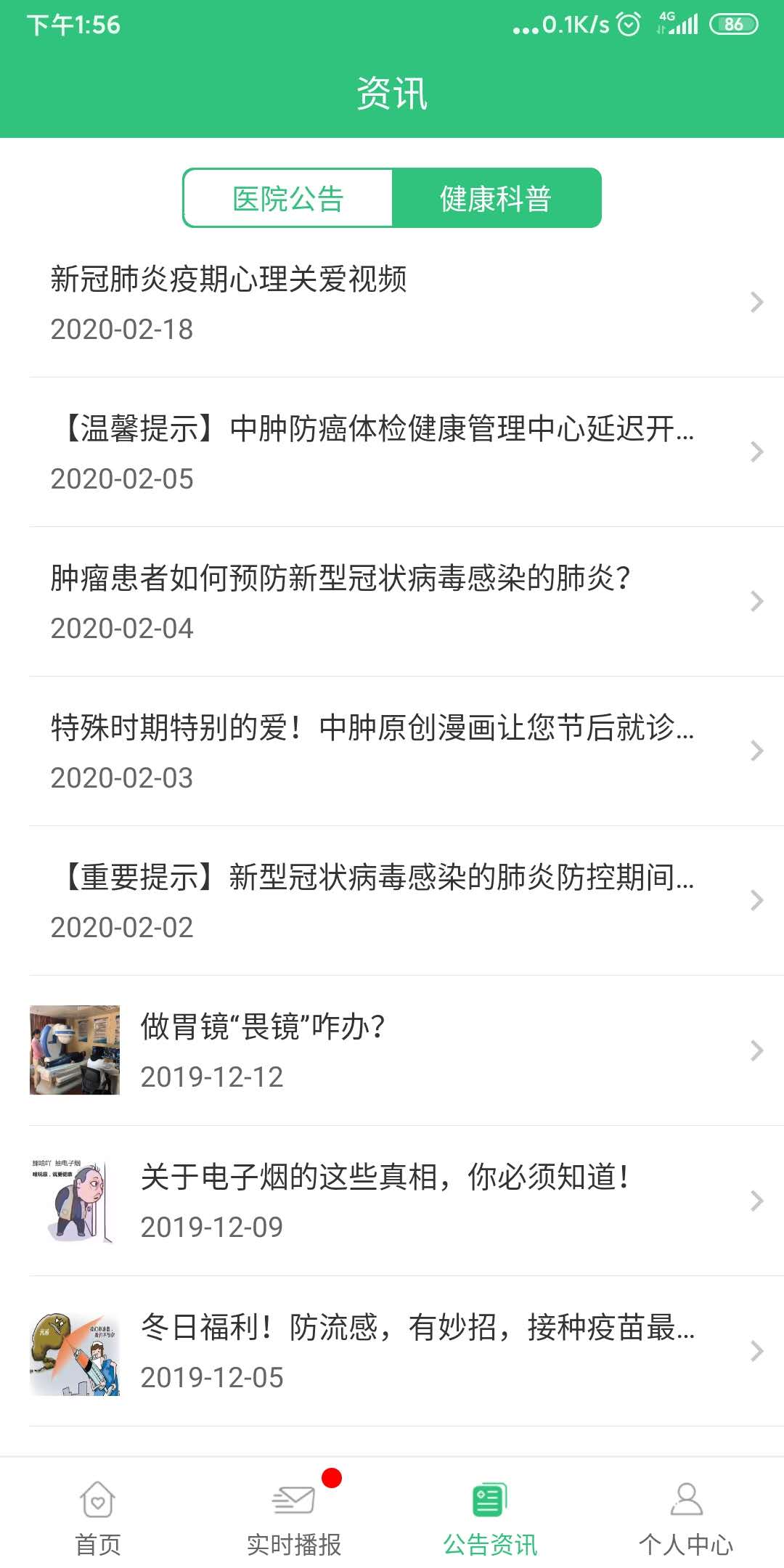The image size is (784, 1568).
Task: Switch to the 健康科普 tab
Action: (497, 197)
